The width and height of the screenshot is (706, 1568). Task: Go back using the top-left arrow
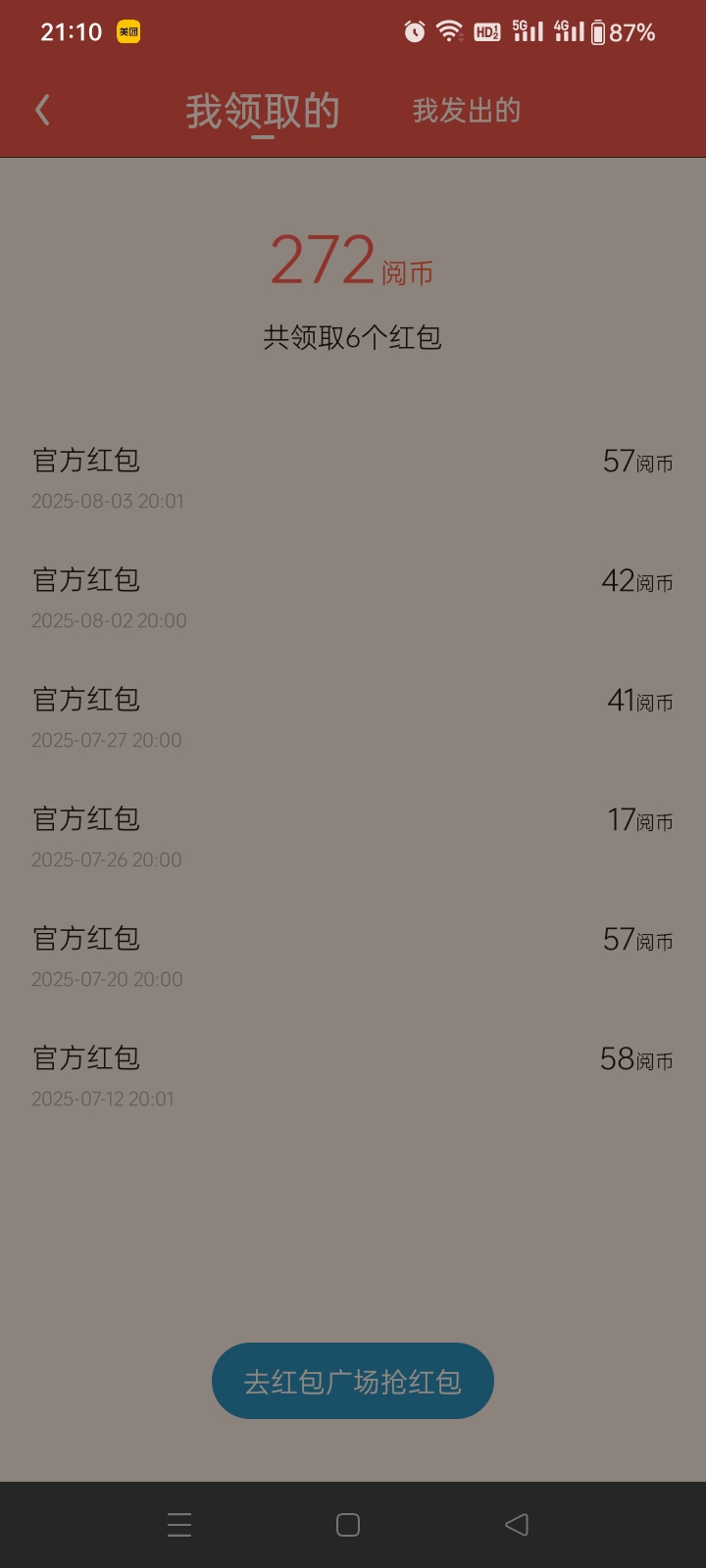click(x=42, y=110)
